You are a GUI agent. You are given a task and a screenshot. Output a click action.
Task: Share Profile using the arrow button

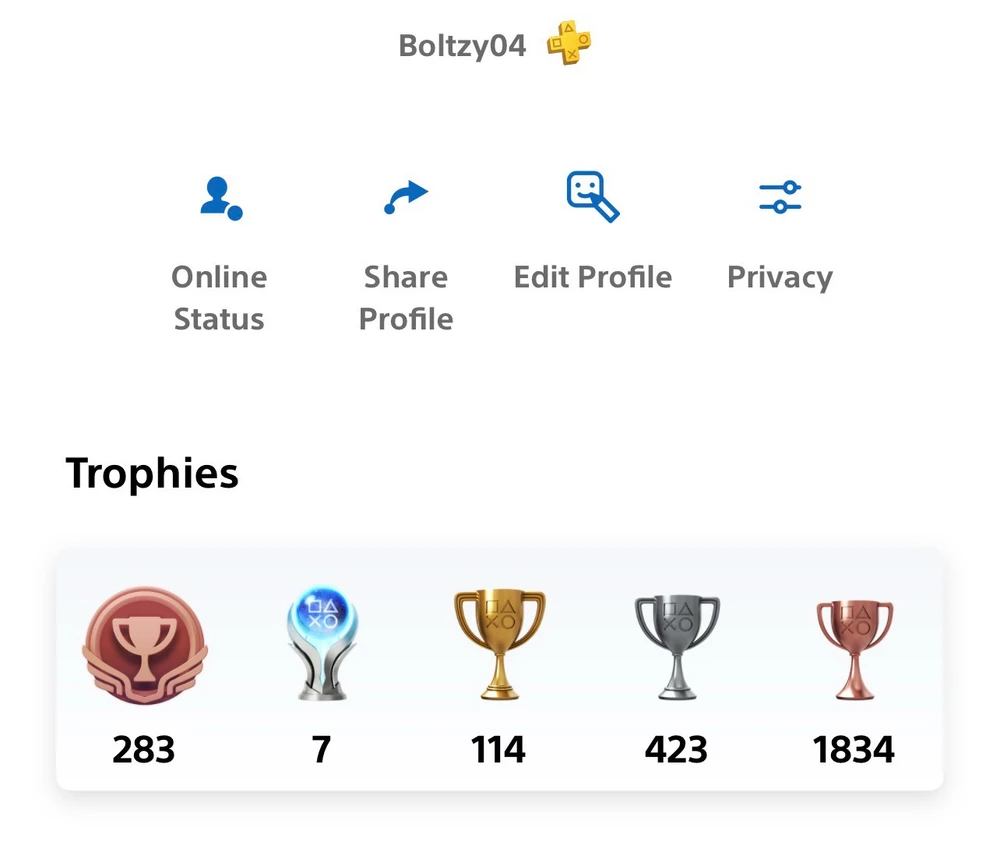(x=406, y=197)
